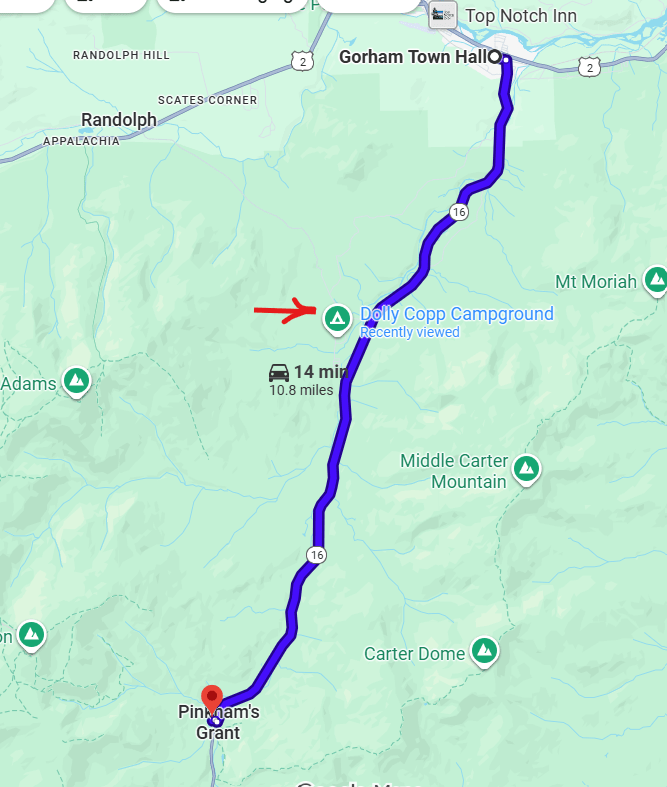Tap the 14 min driving route label

click(x=308, y=373)
